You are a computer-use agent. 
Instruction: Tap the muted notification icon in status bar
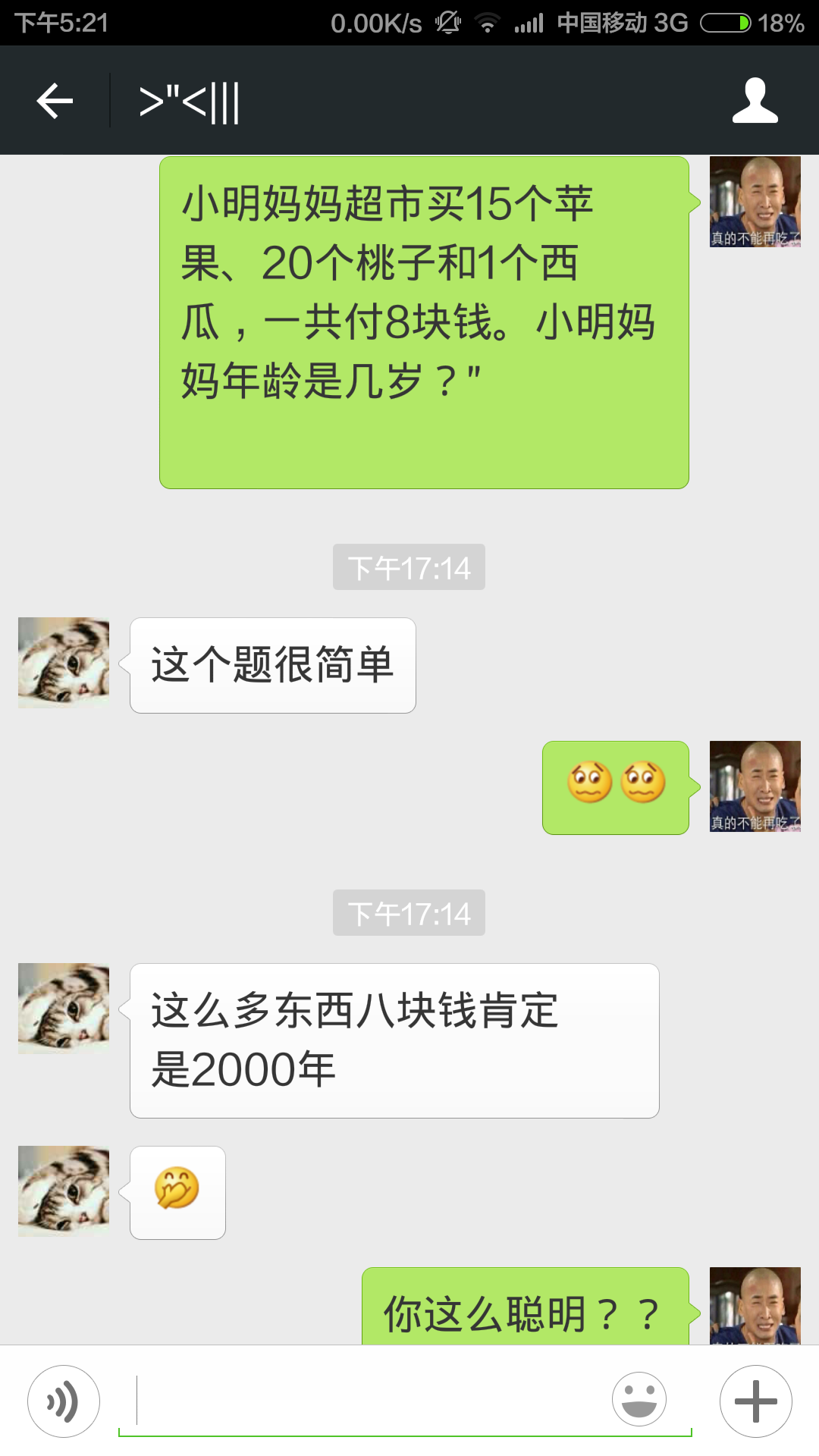tap(446, 23)
